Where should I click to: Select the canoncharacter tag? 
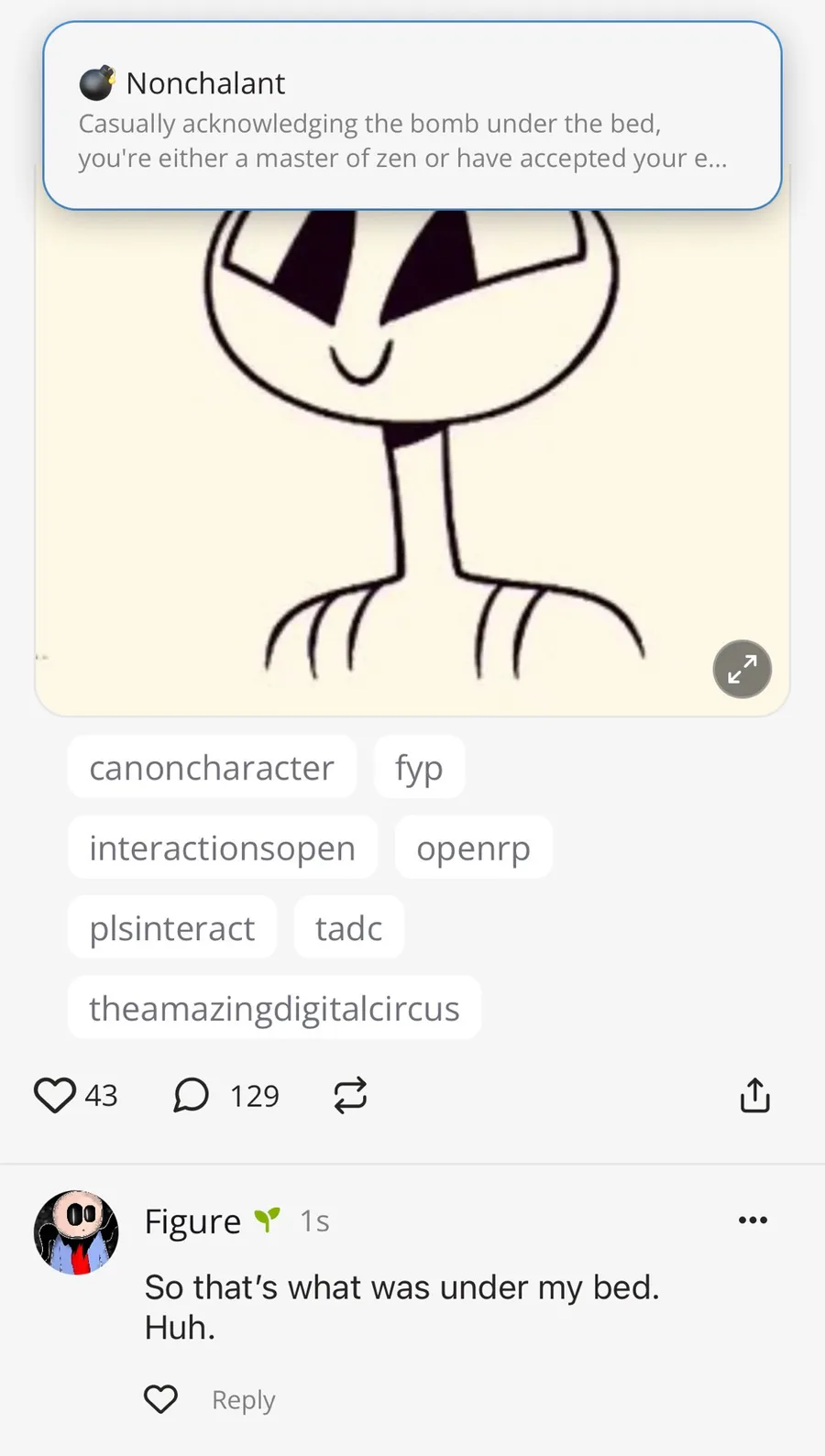(212, 767)
